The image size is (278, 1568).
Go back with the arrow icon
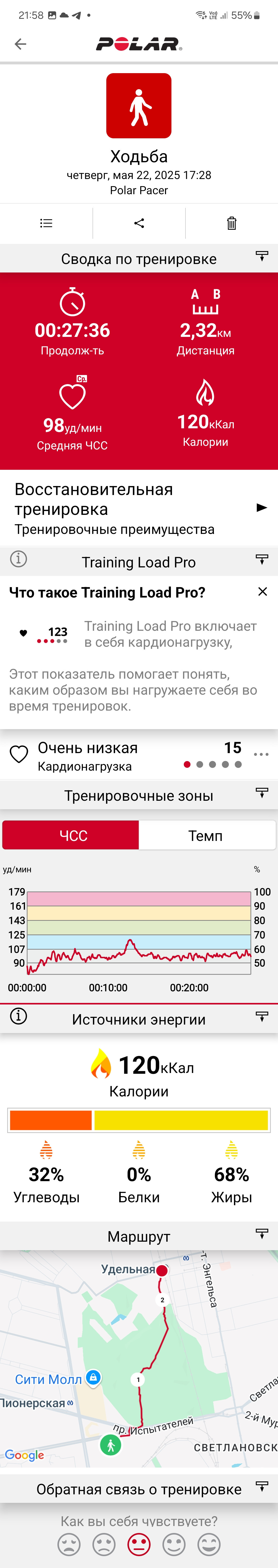[21, 44]
